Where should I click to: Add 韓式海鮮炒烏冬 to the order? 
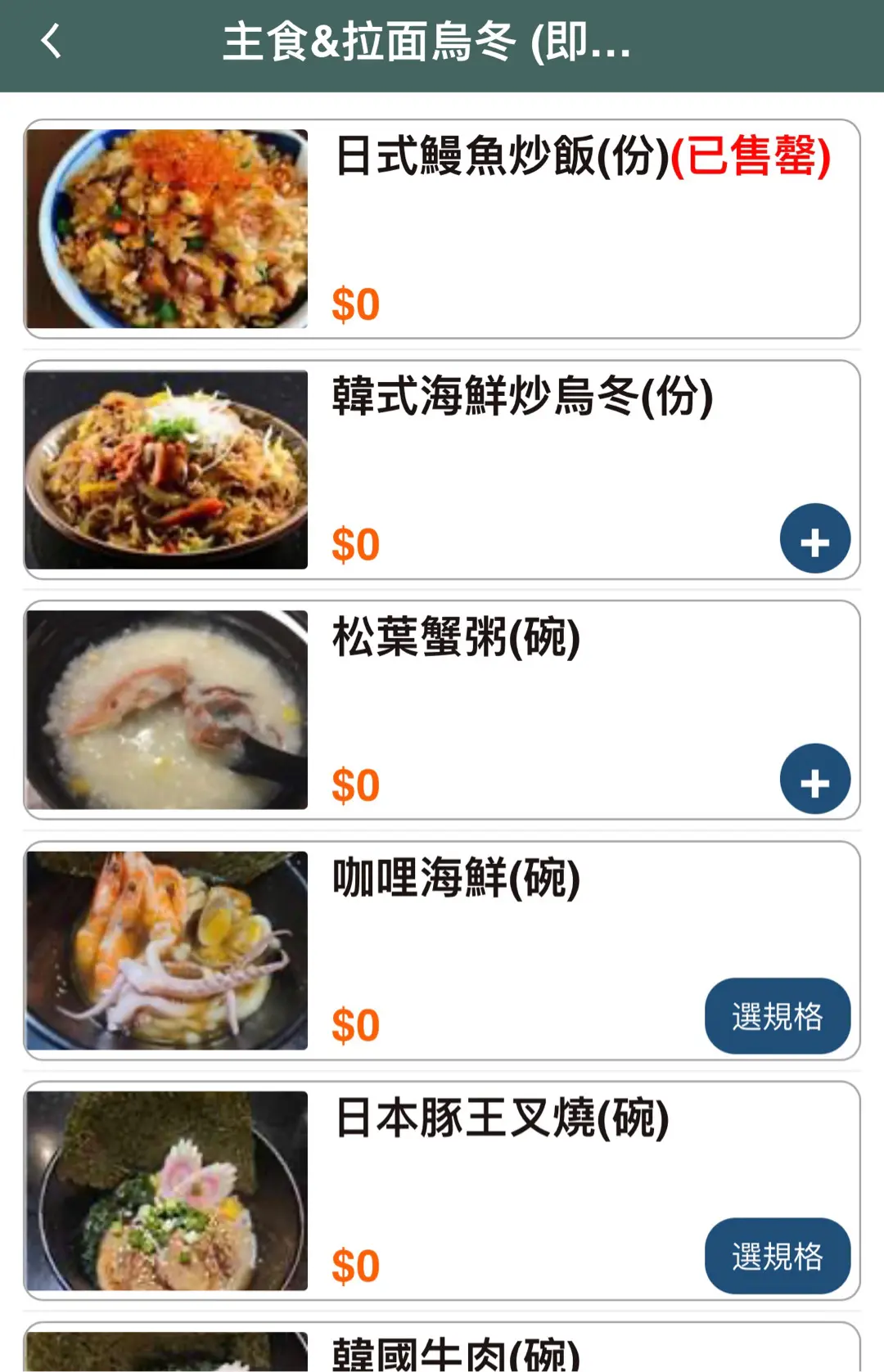pos(814,538)
